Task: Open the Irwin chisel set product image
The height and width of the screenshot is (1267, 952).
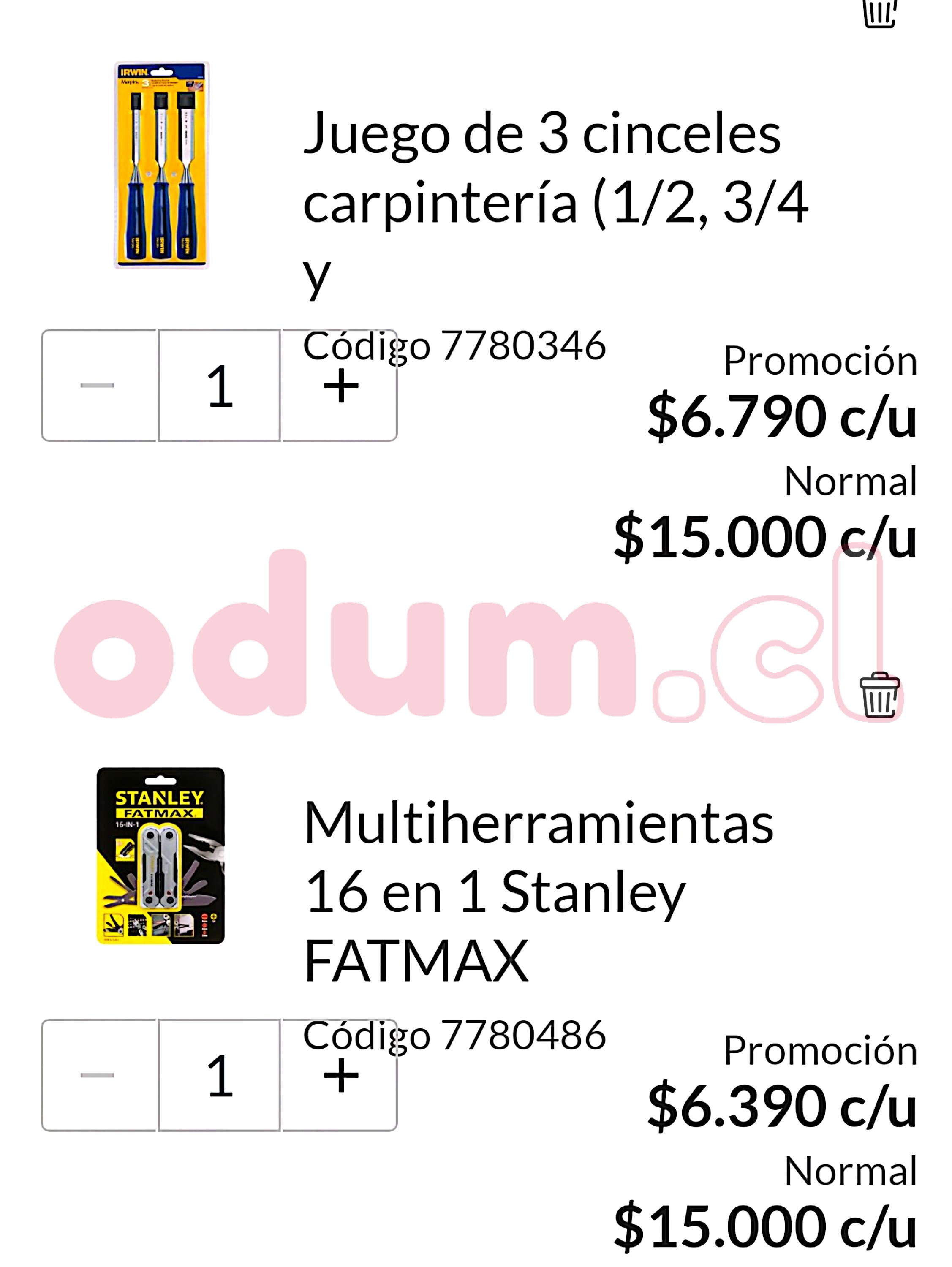Action: click(x=161, y=165)
